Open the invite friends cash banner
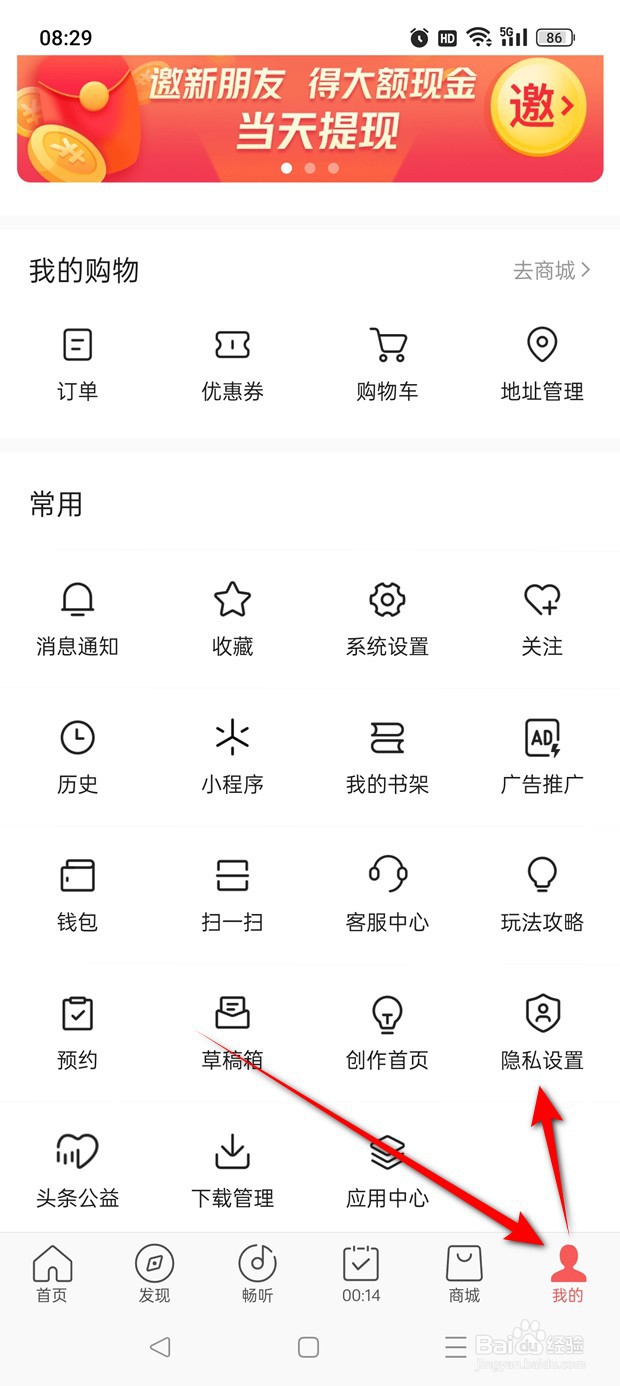 pos(310,118)
